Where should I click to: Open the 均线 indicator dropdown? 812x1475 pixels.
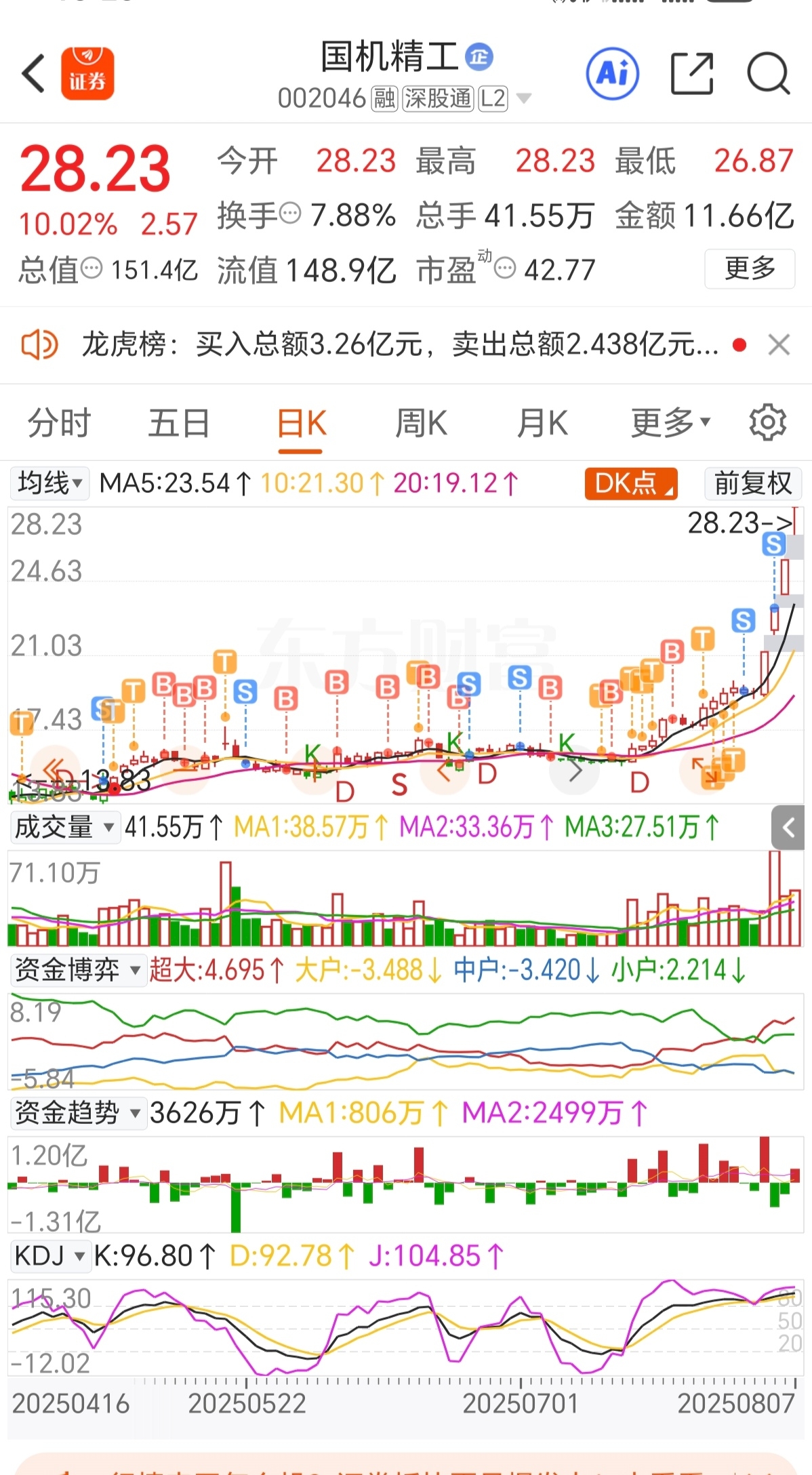49,483
